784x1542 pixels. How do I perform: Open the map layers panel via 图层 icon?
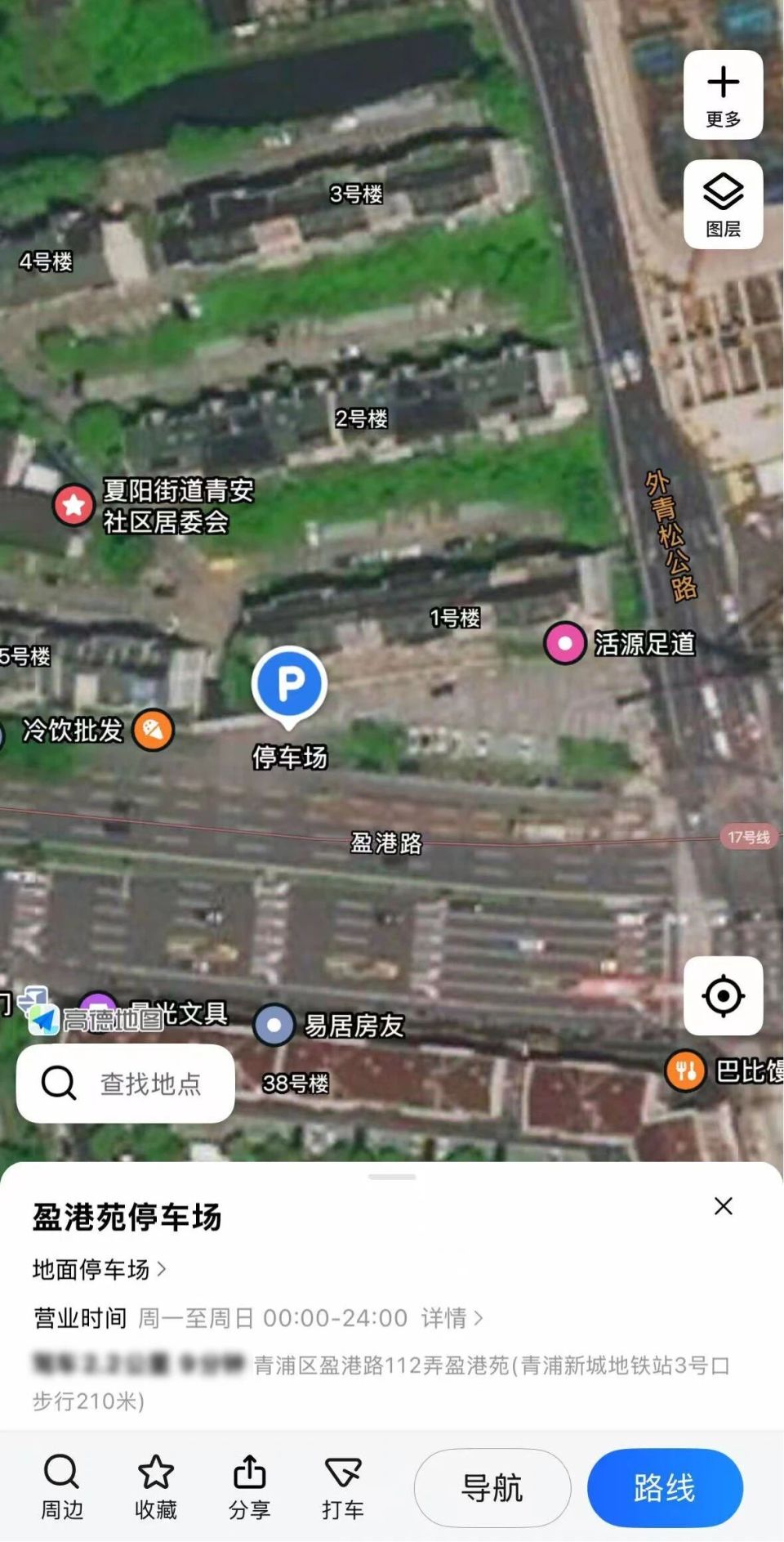(724, 203)
